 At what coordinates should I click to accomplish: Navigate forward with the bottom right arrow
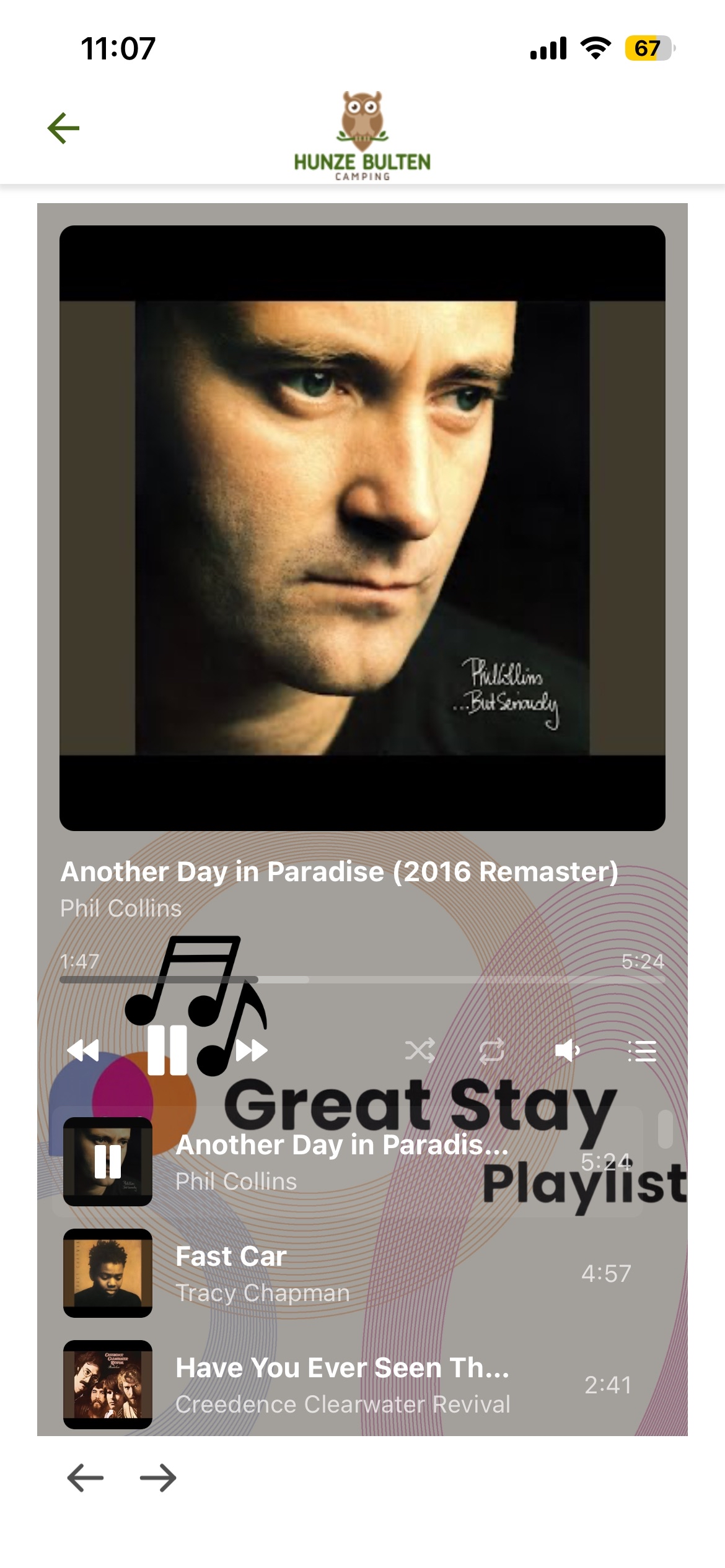tap(158, 1478)
